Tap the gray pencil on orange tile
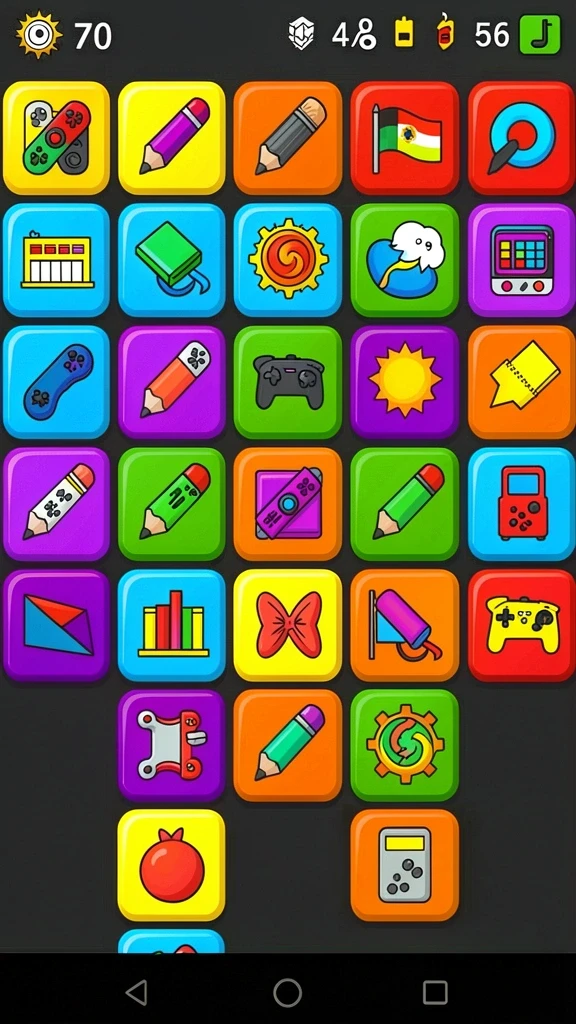 [x=288, y=138]
